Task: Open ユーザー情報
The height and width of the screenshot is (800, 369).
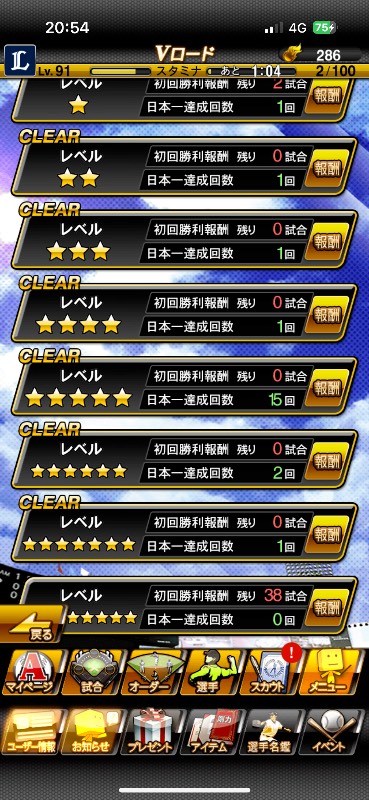Action: (x=32, y=732)
